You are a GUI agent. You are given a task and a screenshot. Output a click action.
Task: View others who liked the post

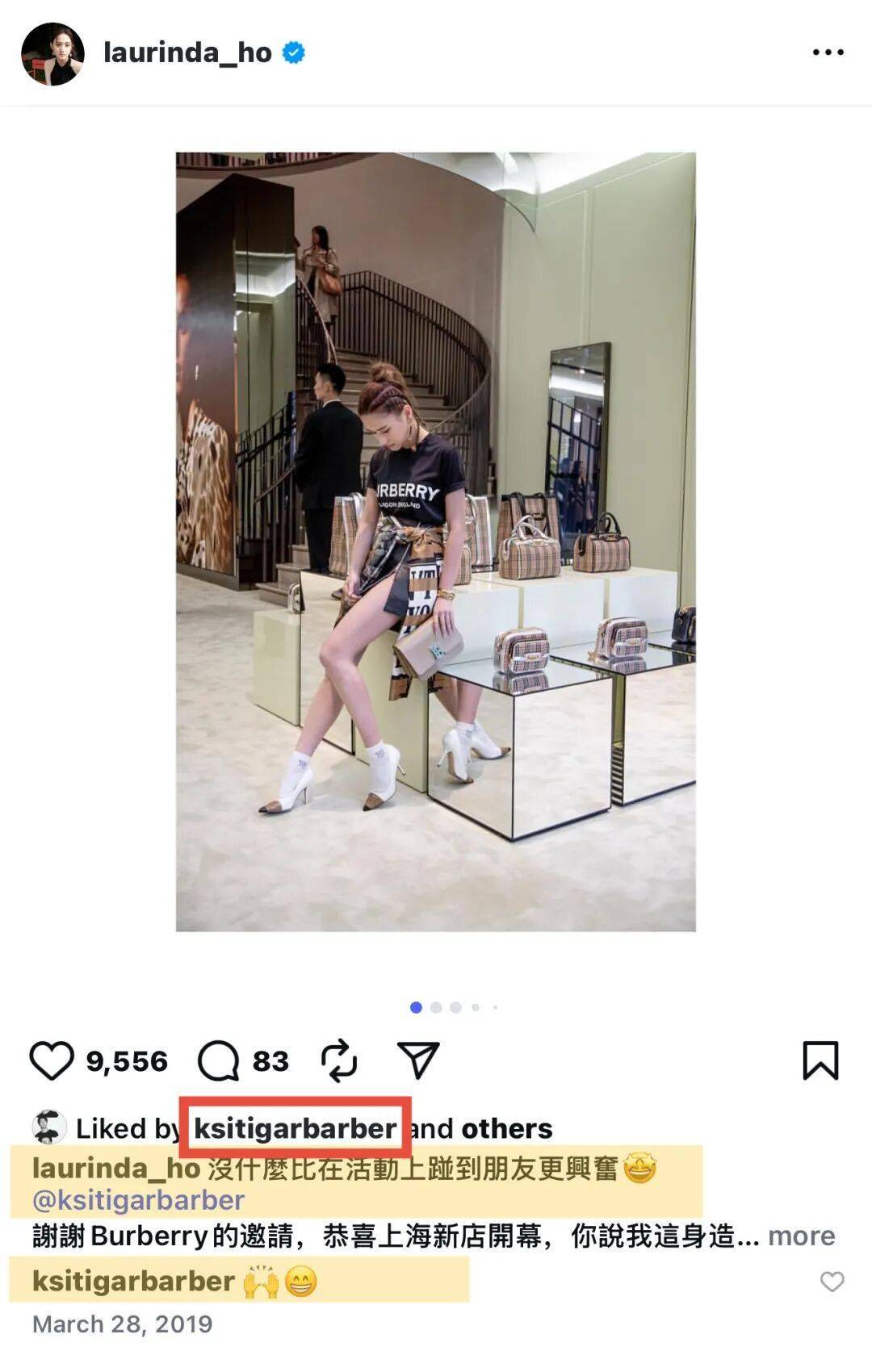pos(506,1128)
